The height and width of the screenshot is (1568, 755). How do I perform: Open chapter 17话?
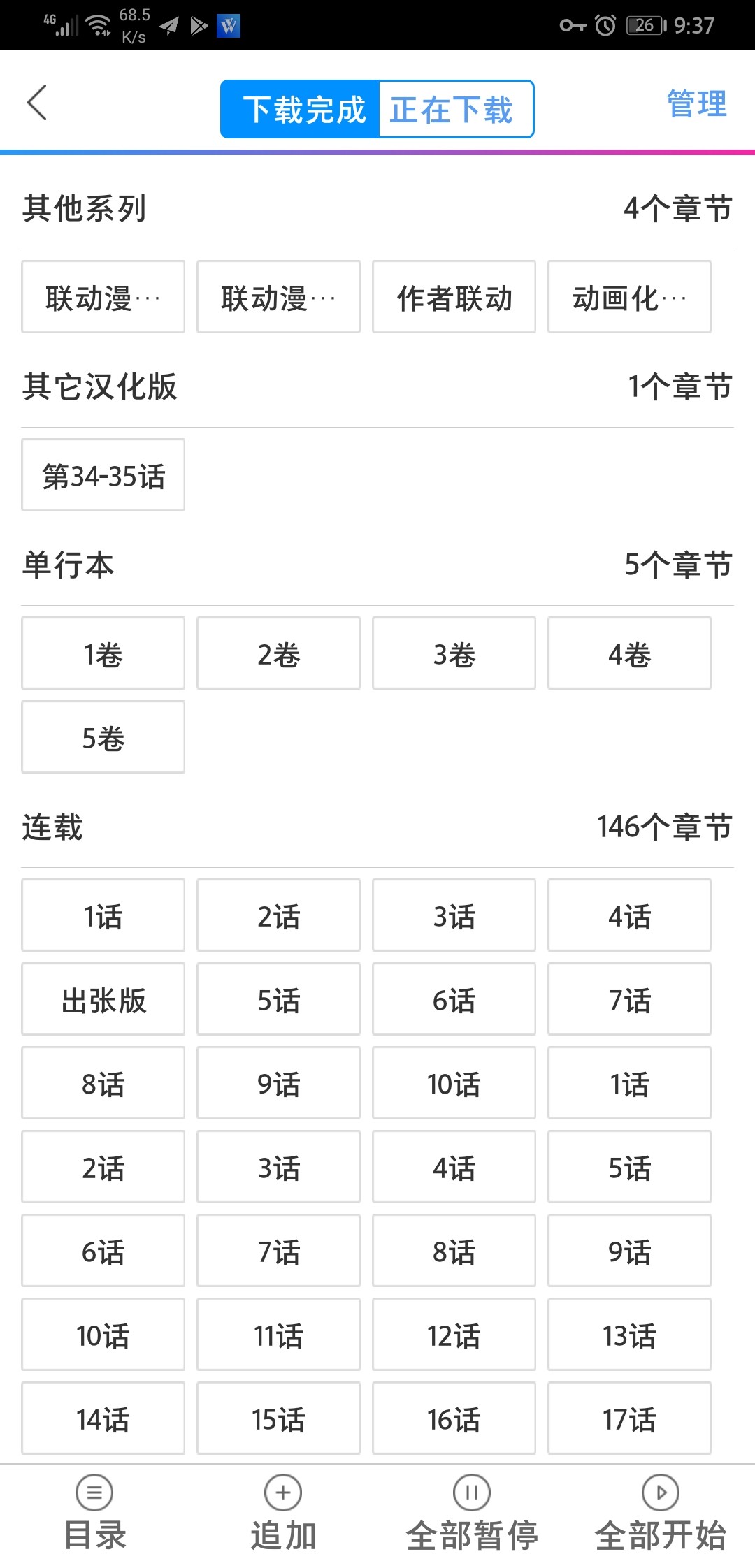[x=629, y=1418]
